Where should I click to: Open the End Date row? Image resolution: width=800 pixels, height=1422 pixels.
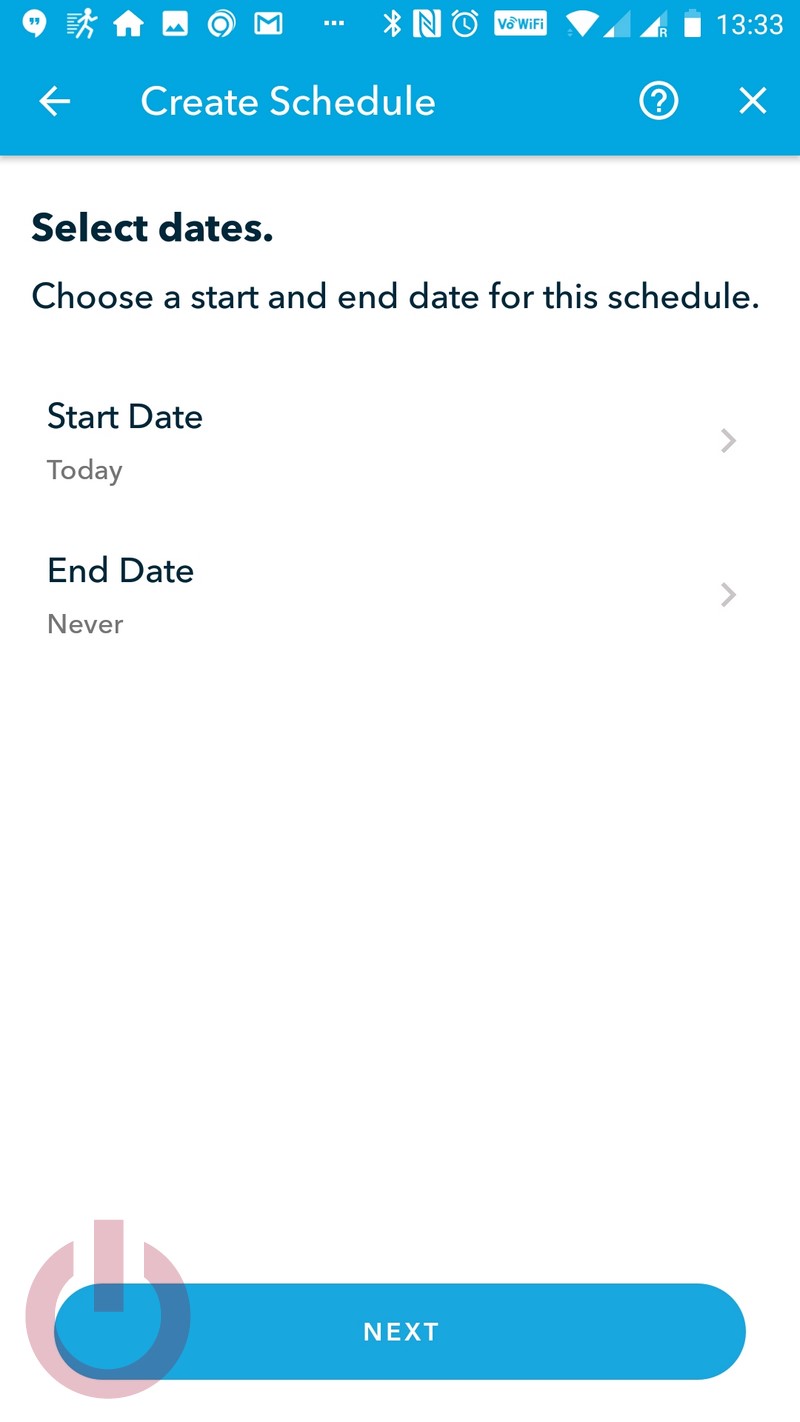click(400, 595)
